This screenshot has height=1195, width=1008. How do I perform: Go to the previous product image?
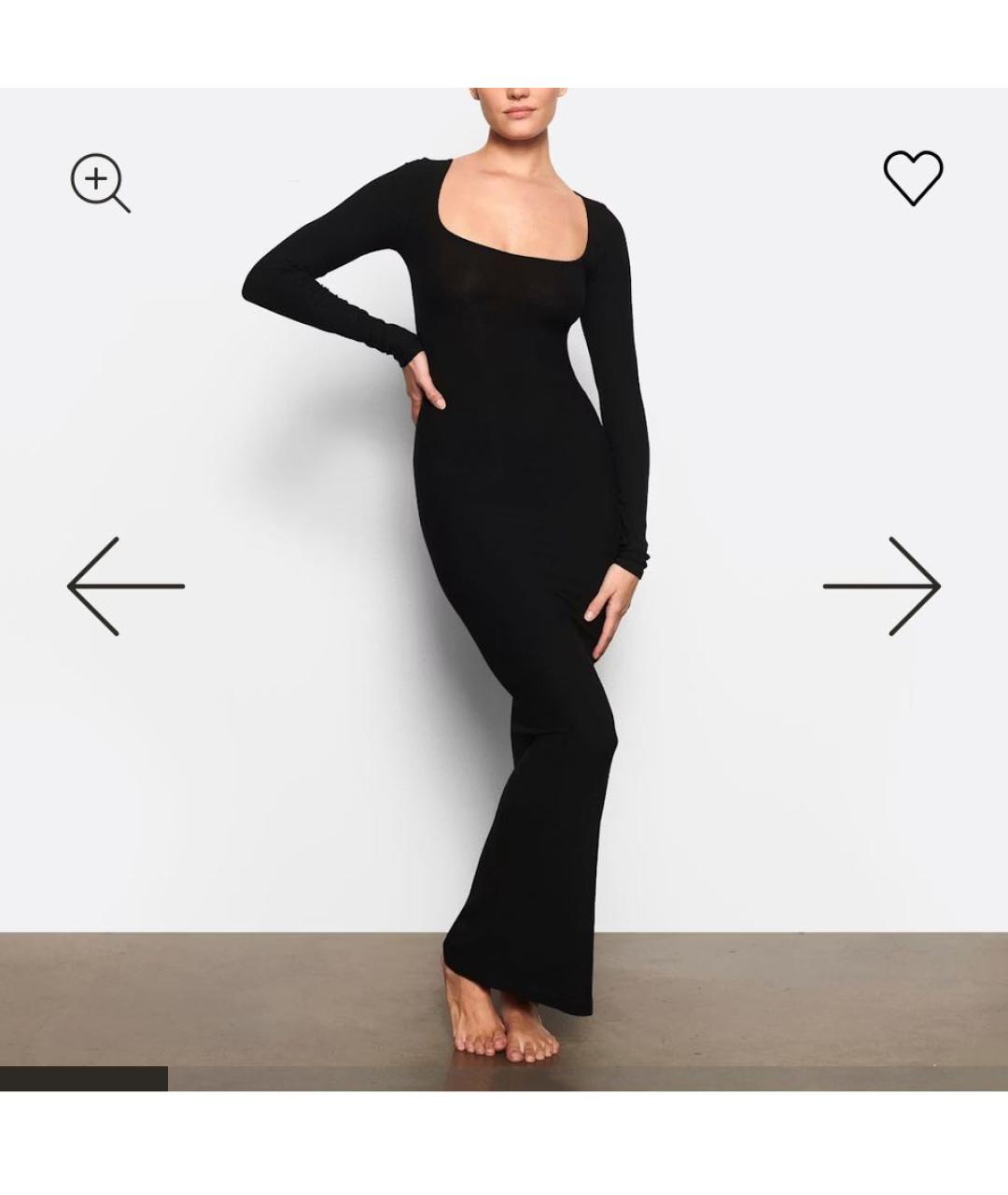pos(125,586)
